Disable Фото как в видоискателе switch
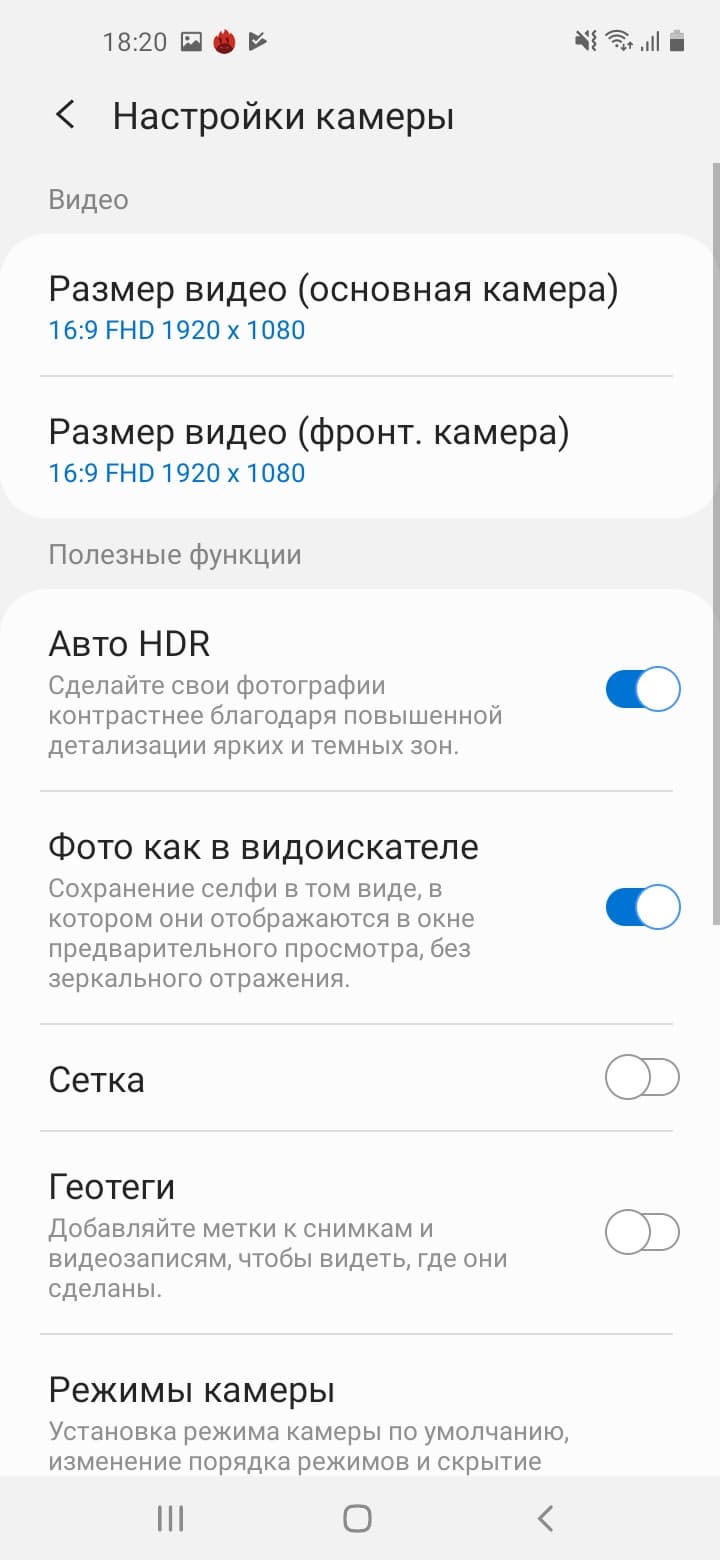The height and width of the screenshot is (1560, 720). click(x=642, y=907)
